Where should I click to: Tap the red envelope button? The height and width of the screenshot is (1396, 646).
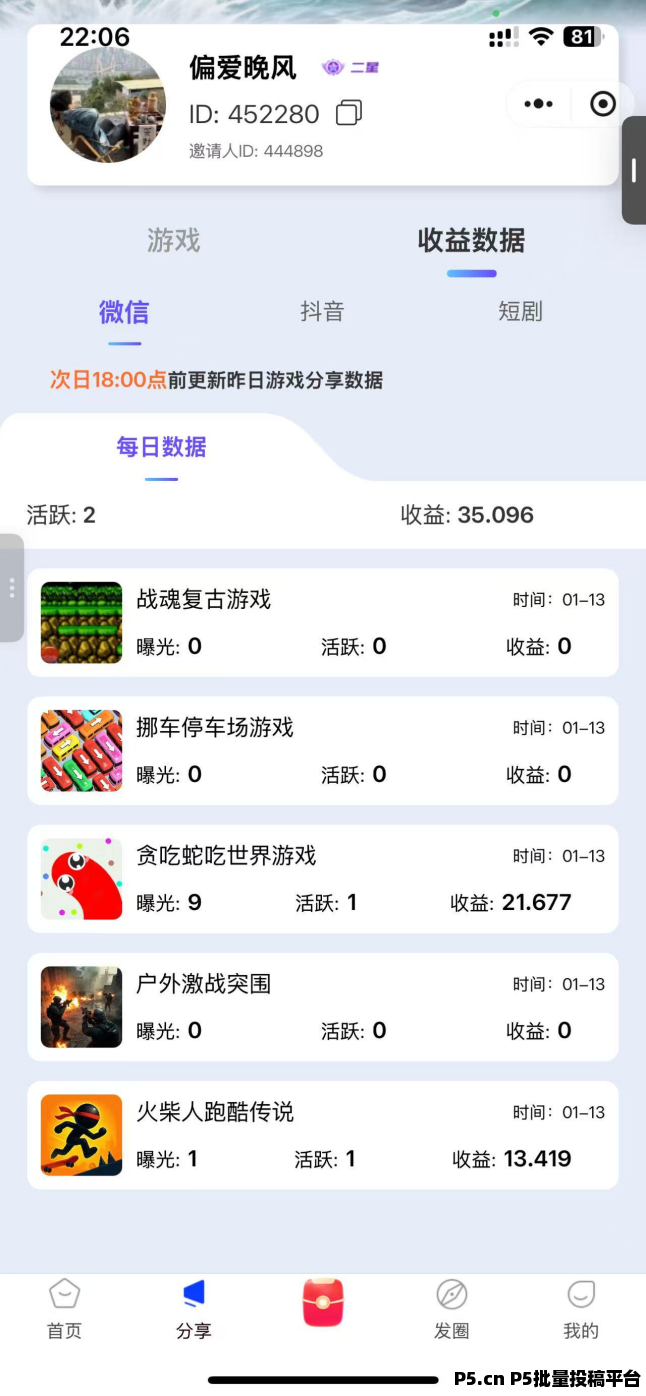[x=323, y=1302]
